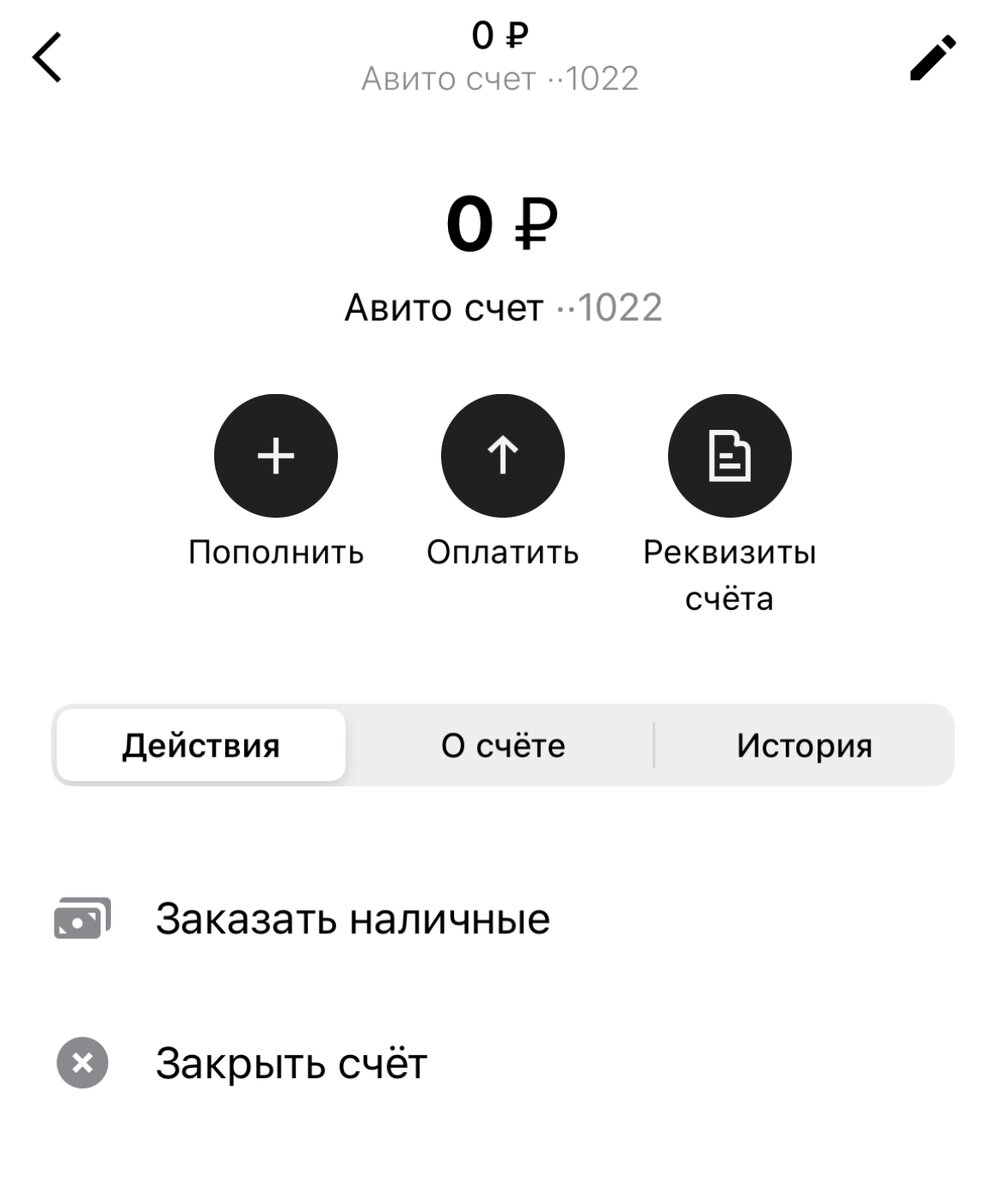1006x1200 pixels.
Task: Tap the Пополнить label
Action: [276, 551]
